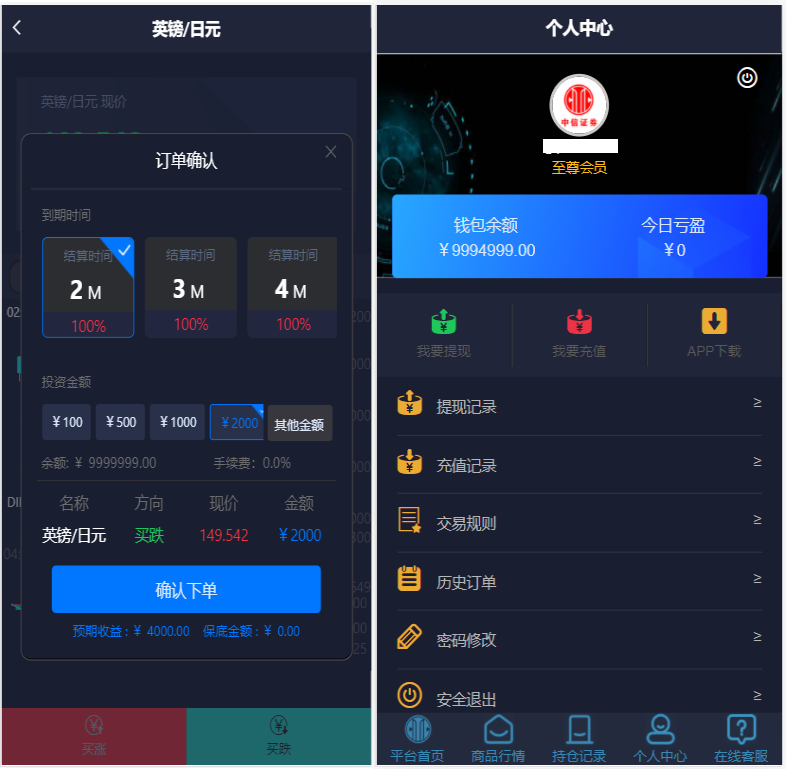Screen dimensions: 790x770
Task: Confirm the order with 确认下单
Action: click(x=186, y=590)
